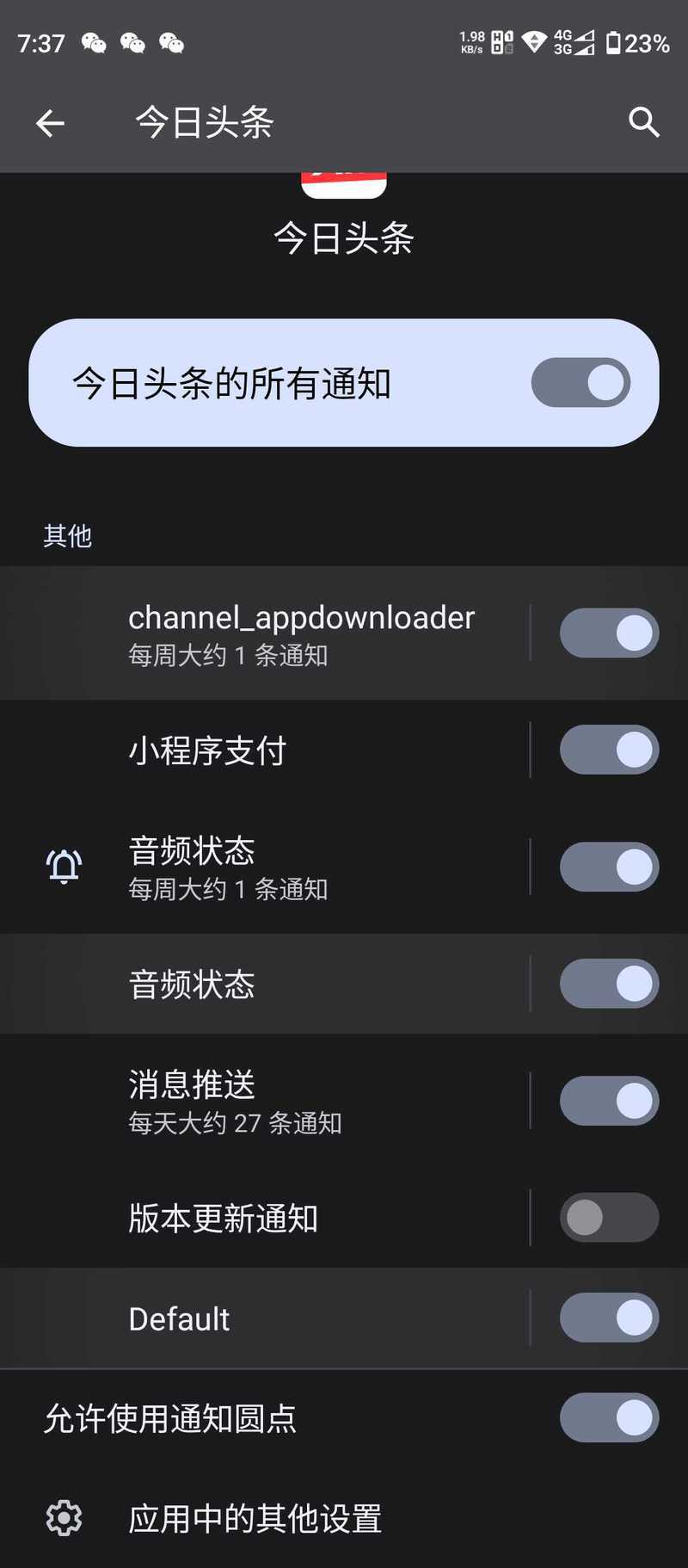Disable 允许使用通知圆点 switch
Screen dimensions: 688x1568
tap(609, 1417)
